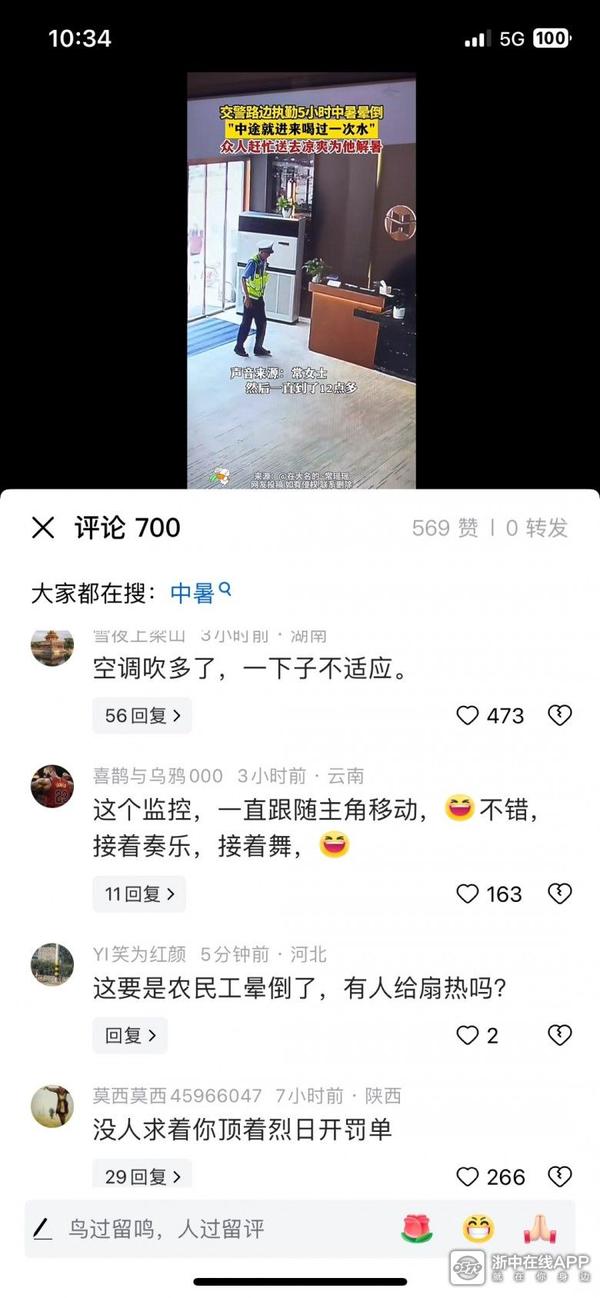Open 喜鹊与乌鸦000's profile avatar

(x=52, y=786)
